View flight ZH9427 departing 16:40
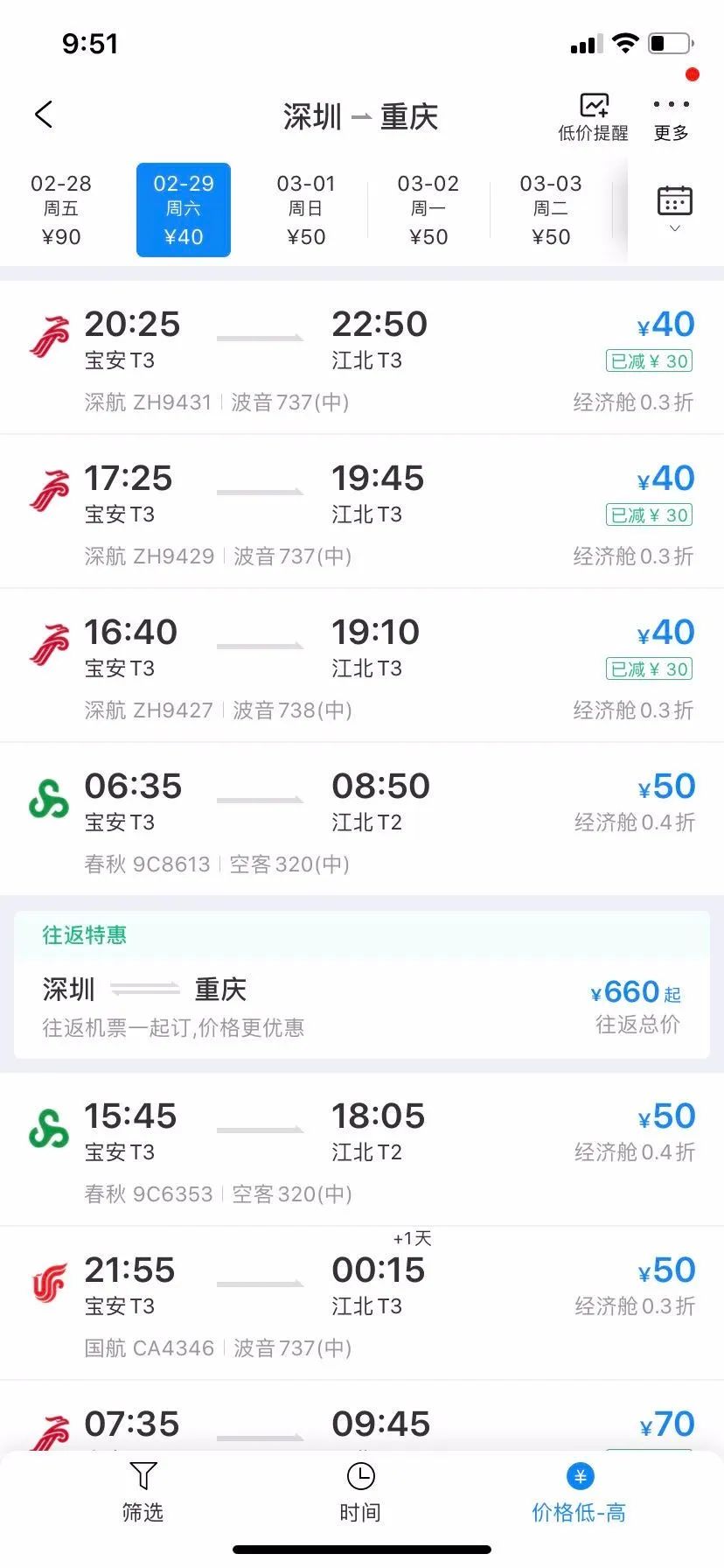The width and height of the screenshot is (724, 1568). click(362, 667)
